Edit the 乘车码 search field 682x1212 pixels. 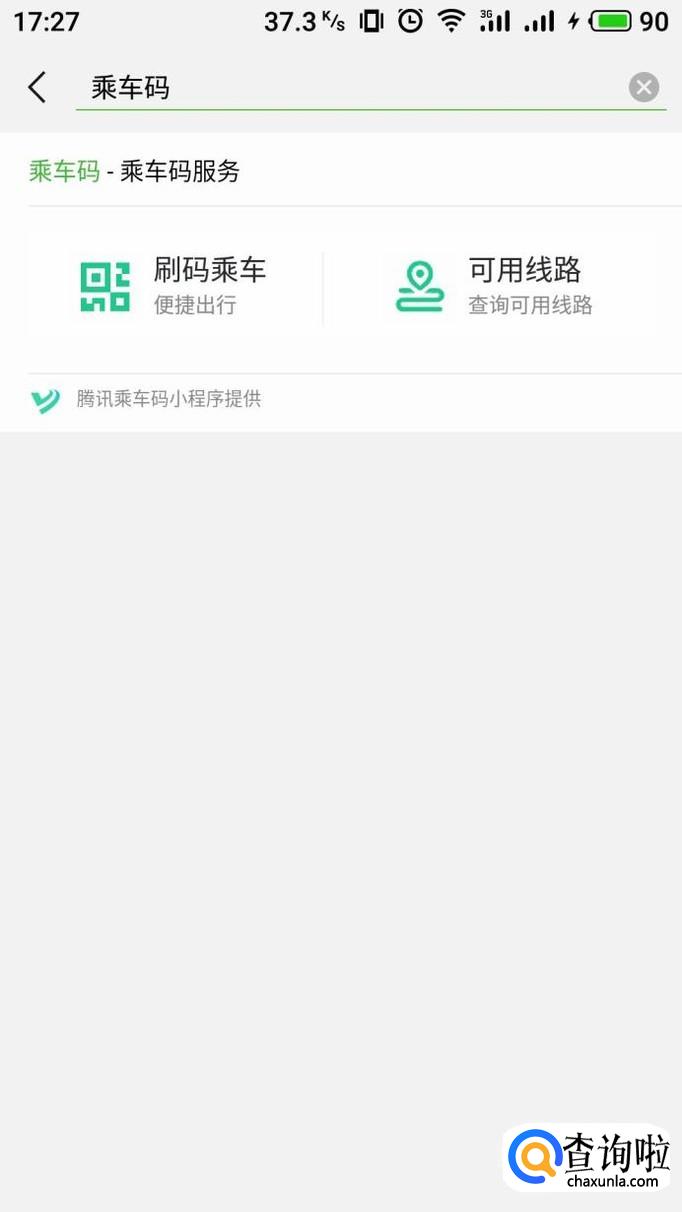coord(350,88)
